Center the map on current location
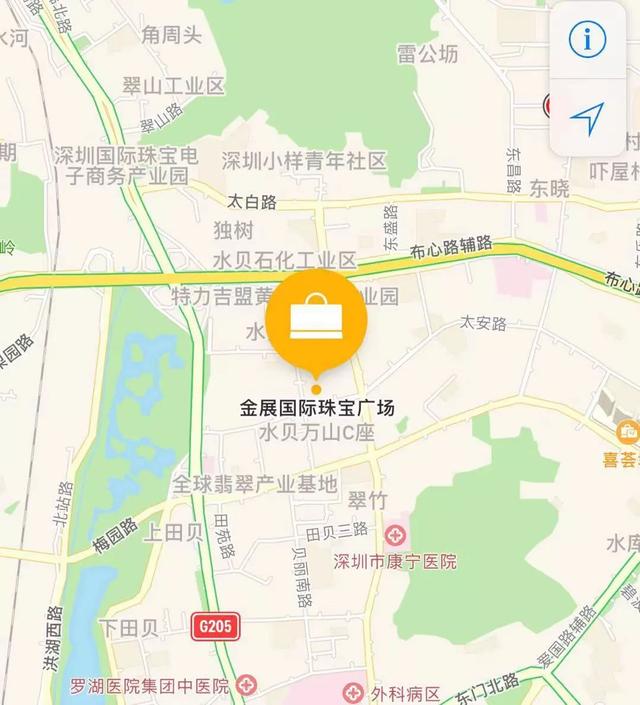The height and width of the screenshot is (705, 640). click(x=589, y=118)
